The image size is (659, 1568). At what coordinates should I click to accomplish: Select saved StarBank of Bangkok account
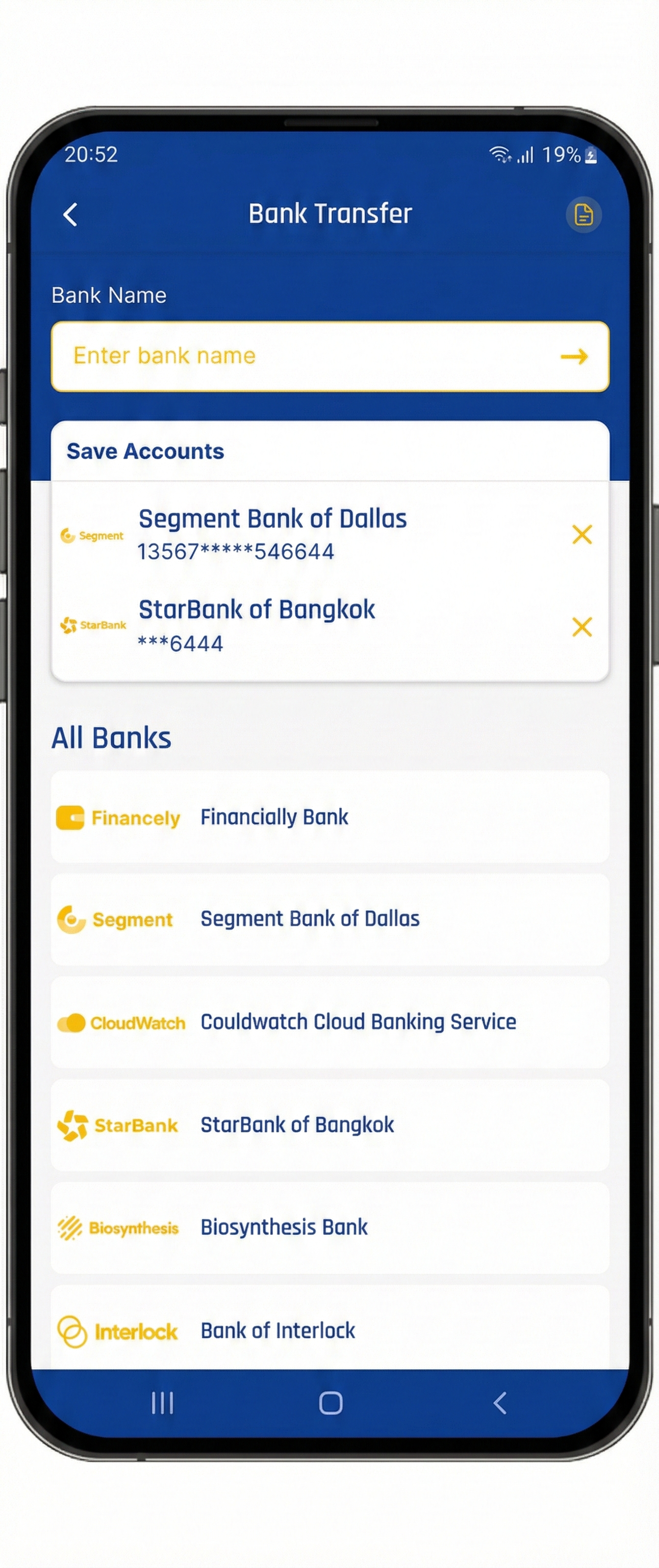(256, 625)
